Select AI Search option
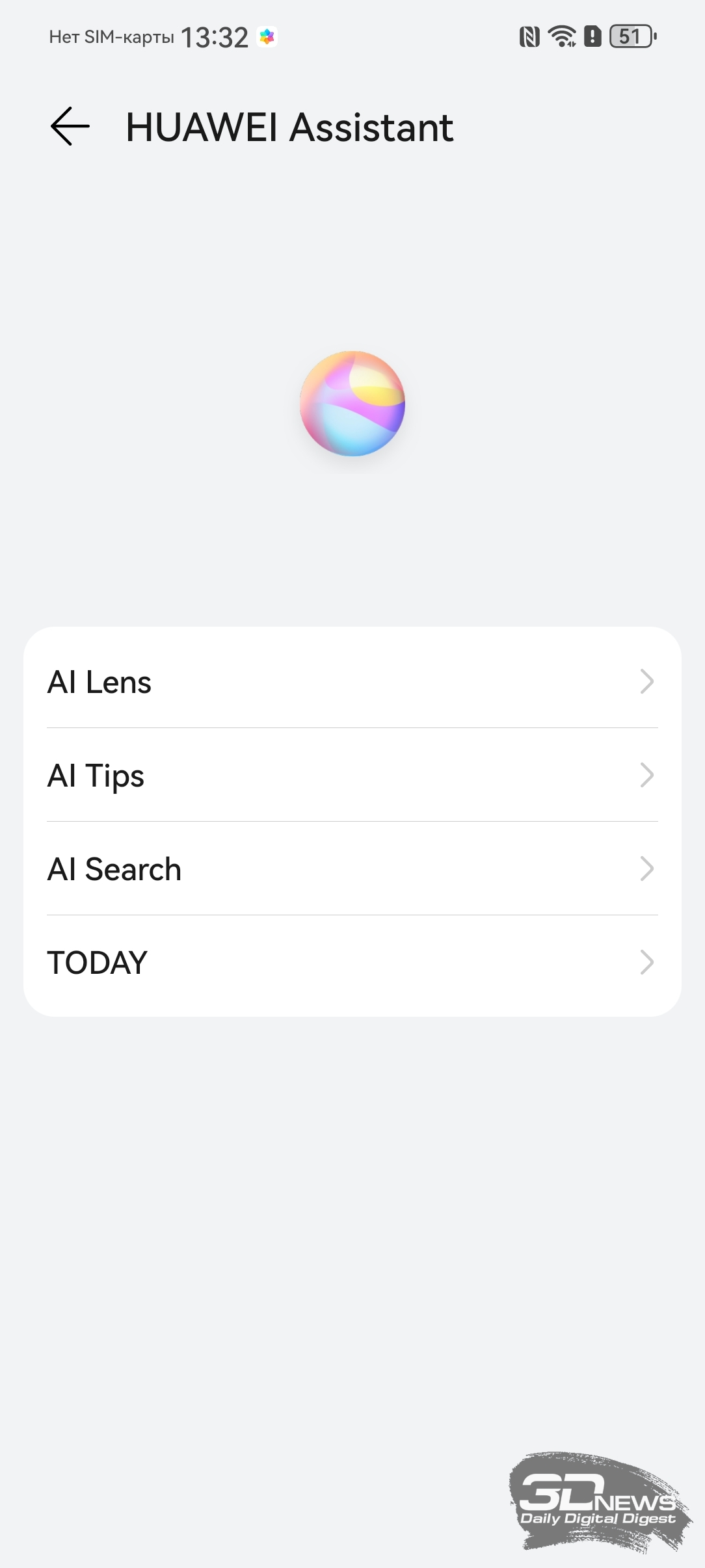This screenshot has width=705, height=1568. [x=351, y=869]
